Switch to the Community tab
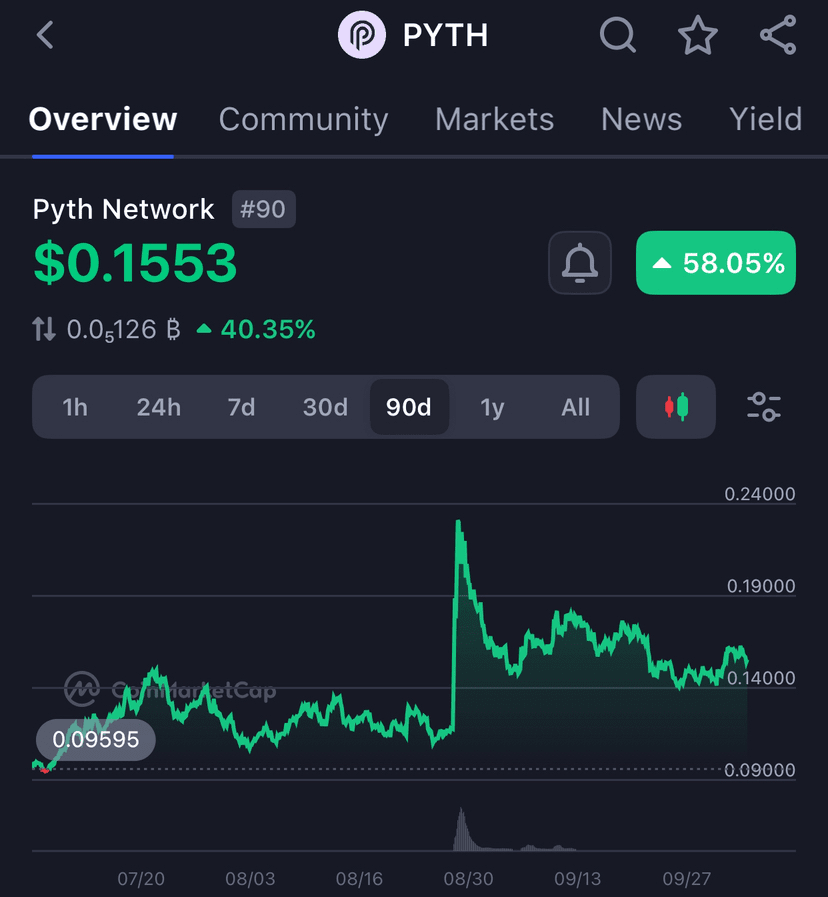The image size is (828, 897). 303,119
